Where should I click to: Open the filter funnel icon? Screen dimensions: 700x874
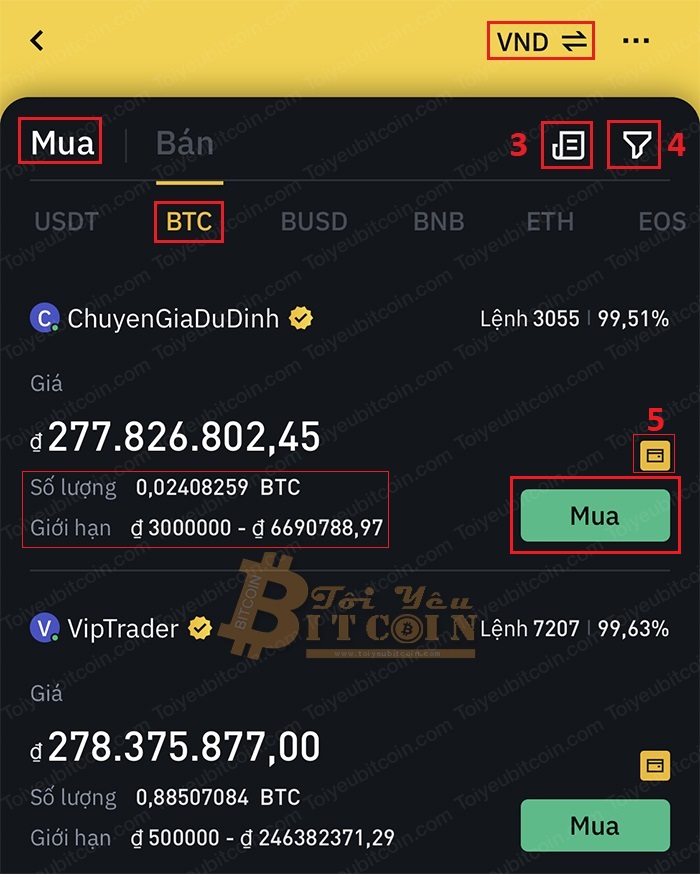click(x=635, y=146)
